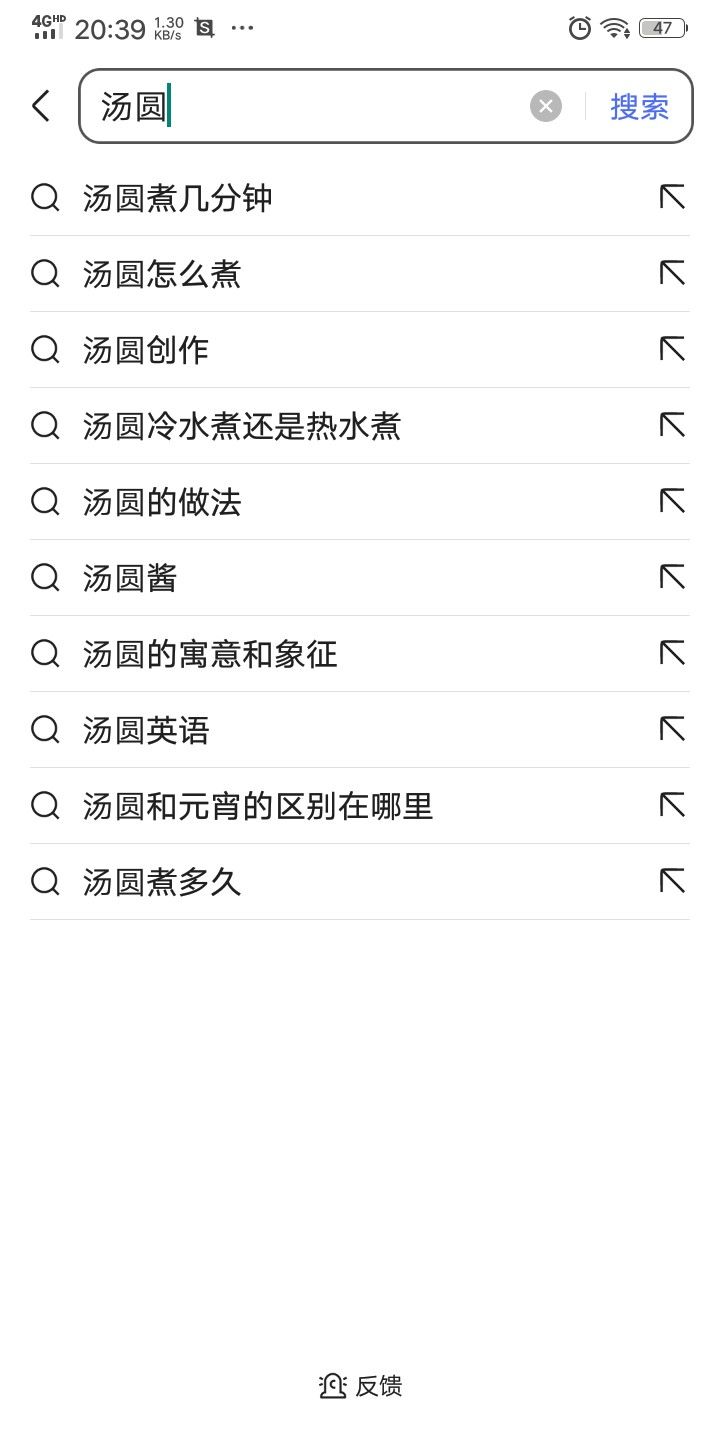The width and height of the screenshot is (720, 1436).
Task: Select the 汤圆酱 suggestion
Action: click(x=130, y=578)
